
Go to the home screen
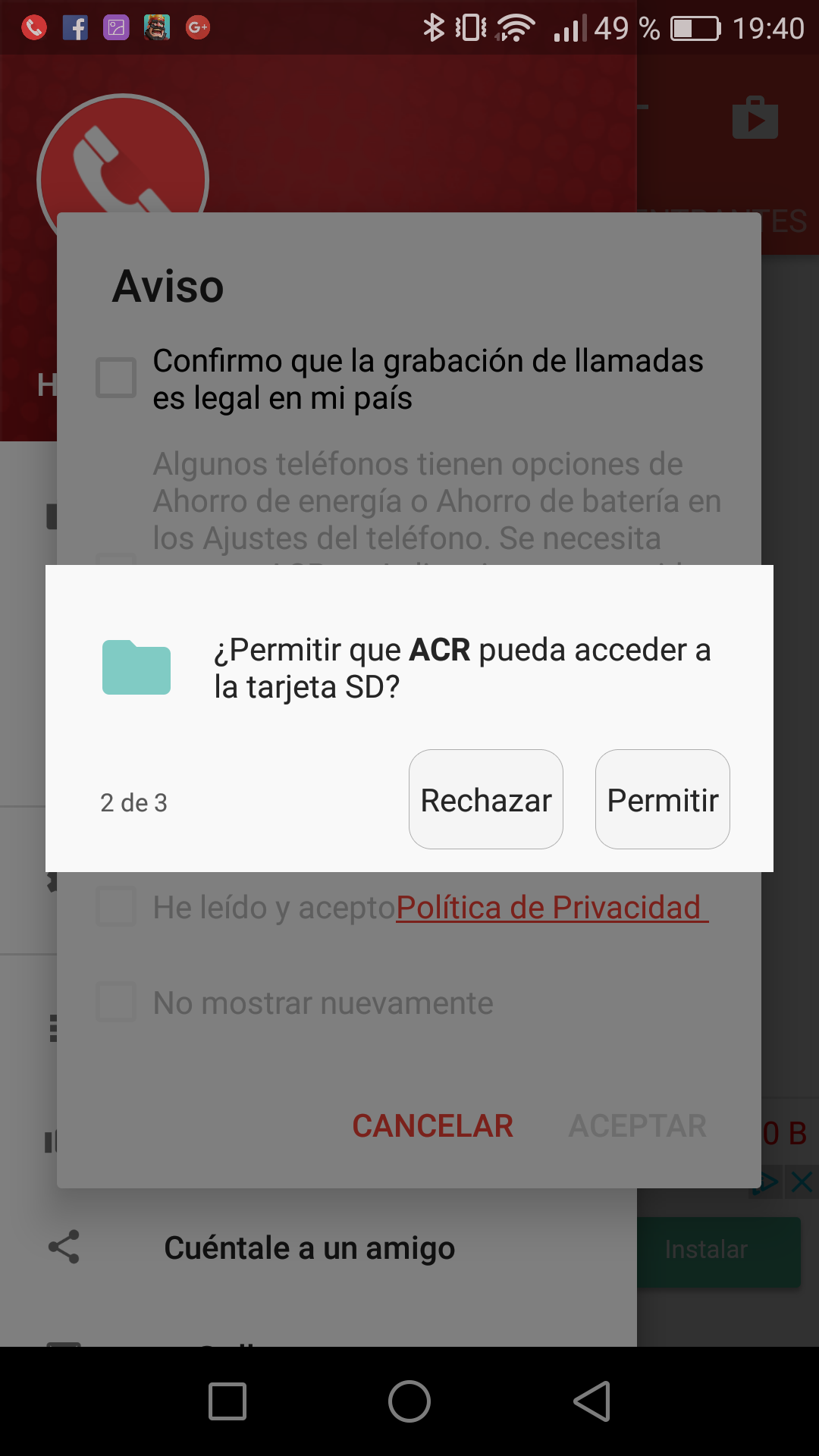pos(409,1401)
